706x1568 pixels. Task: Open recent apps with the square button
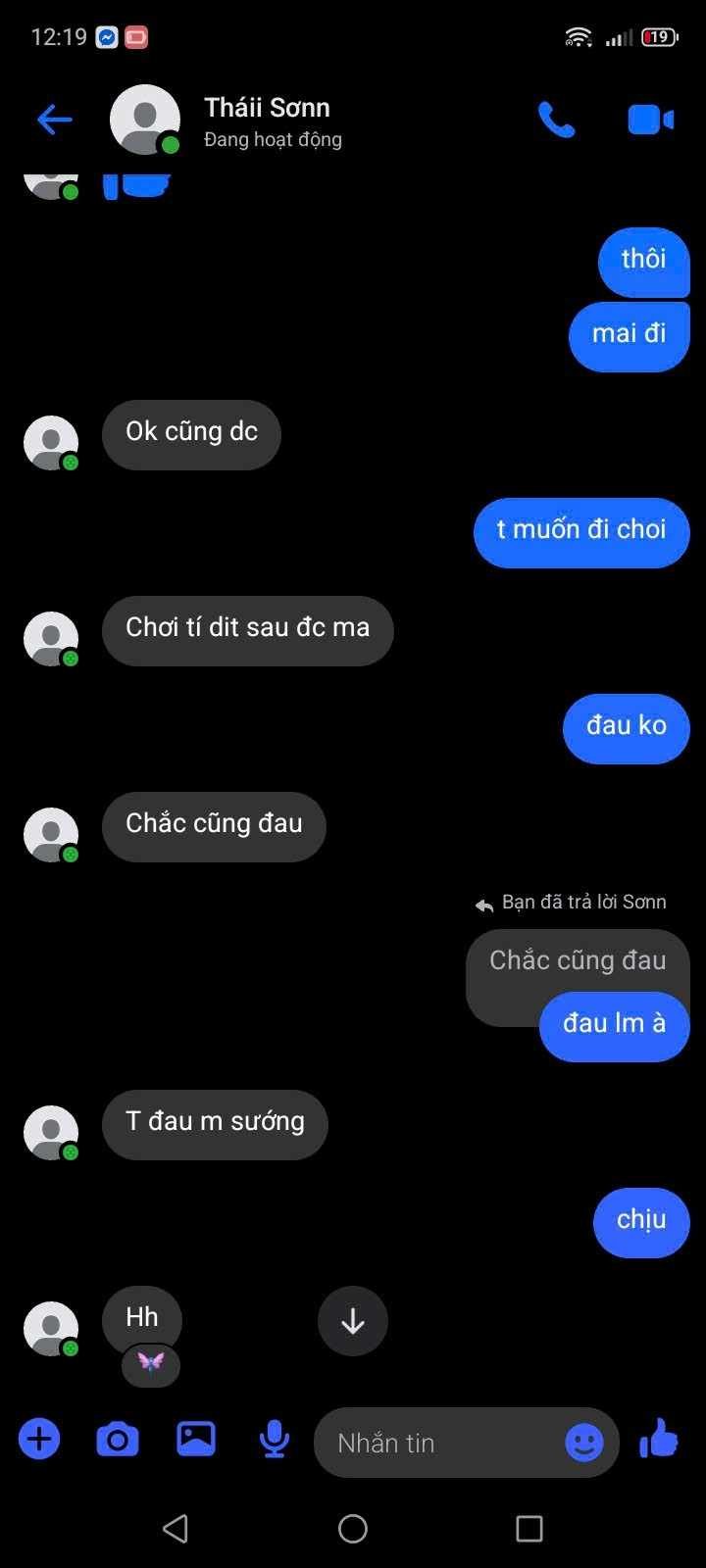(x=529, y=1528)
